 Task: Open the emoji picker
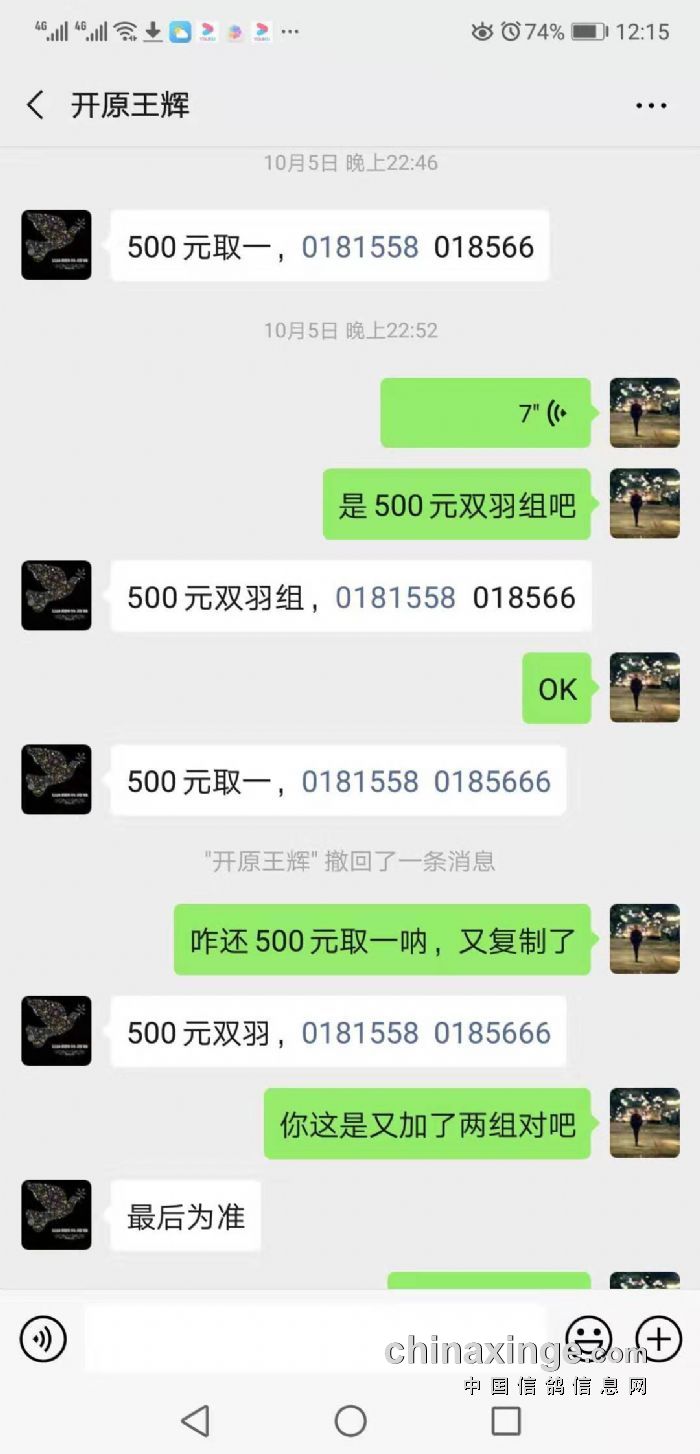coord(589,1338)
